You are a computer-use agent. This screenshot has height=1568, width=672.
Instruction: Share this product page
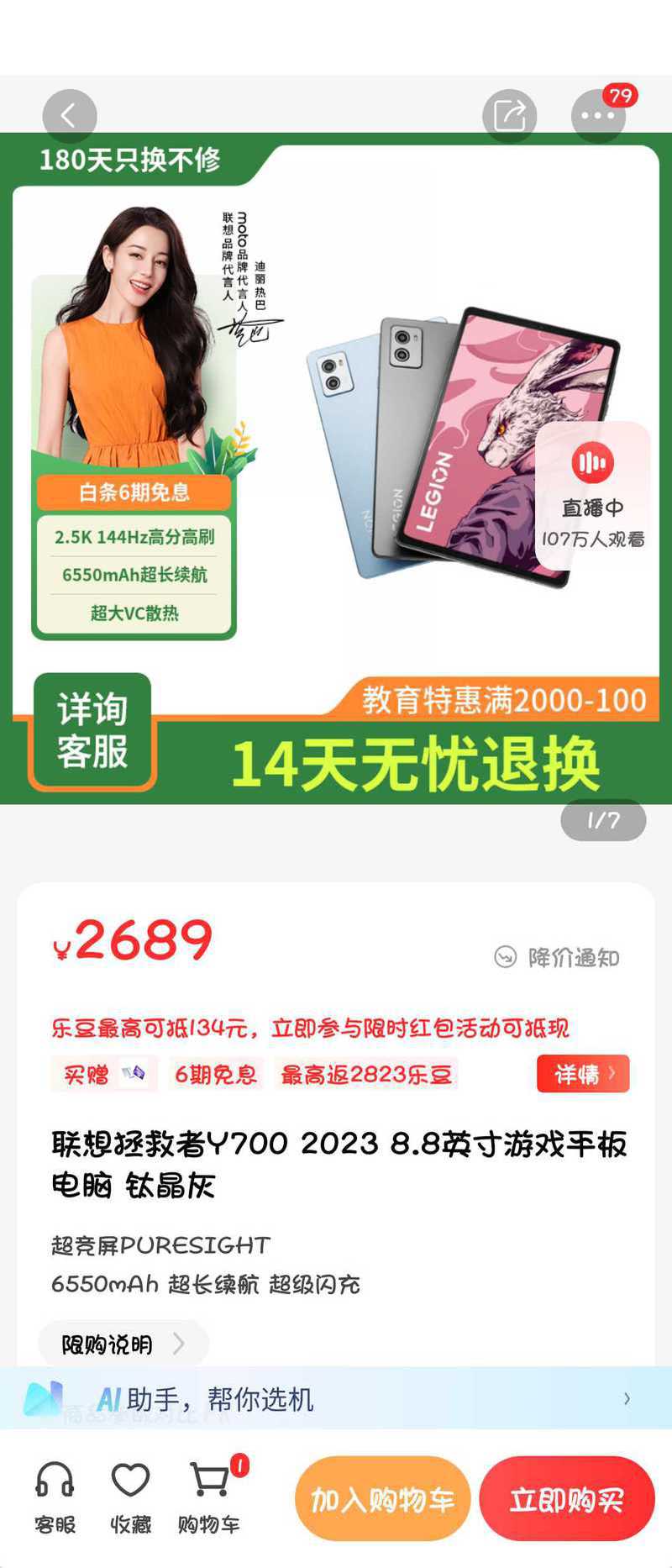[x=509, y=116]
